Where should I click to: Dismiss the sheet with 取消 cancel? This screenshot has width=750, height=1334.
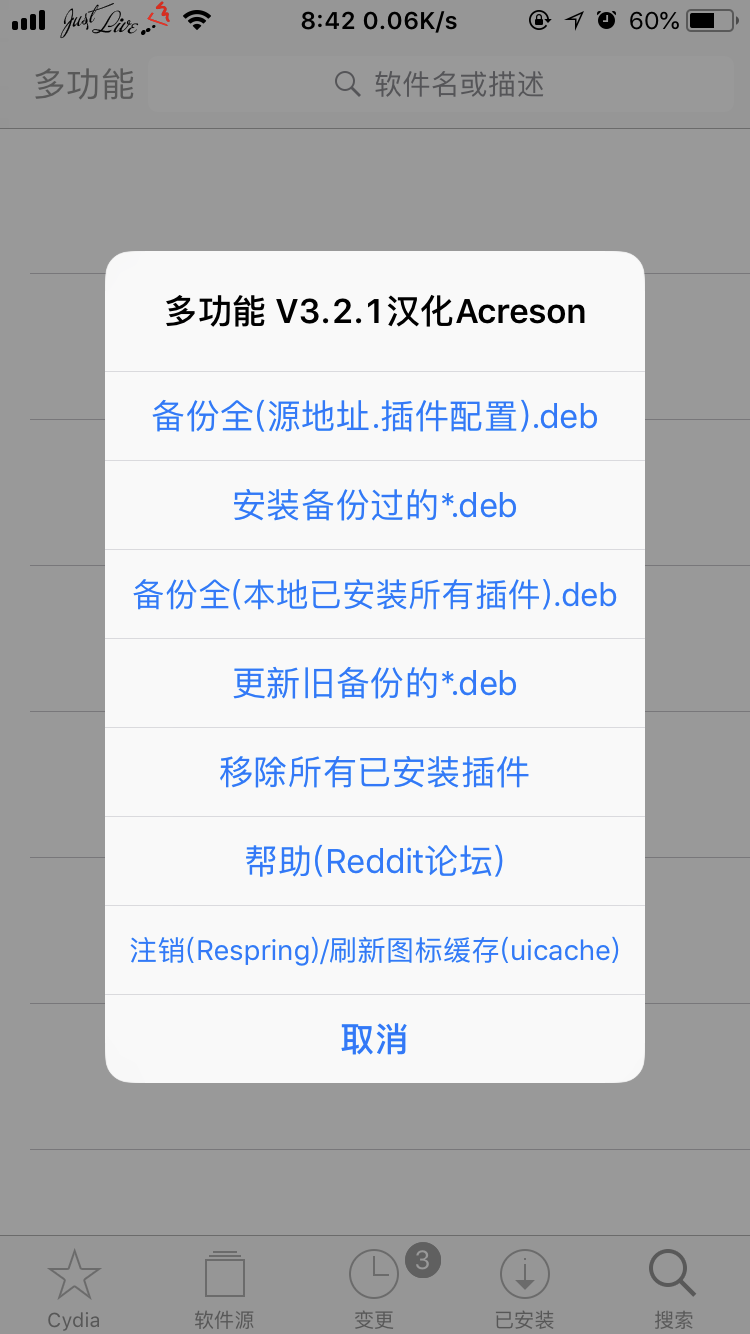[x=374, y=1039]
